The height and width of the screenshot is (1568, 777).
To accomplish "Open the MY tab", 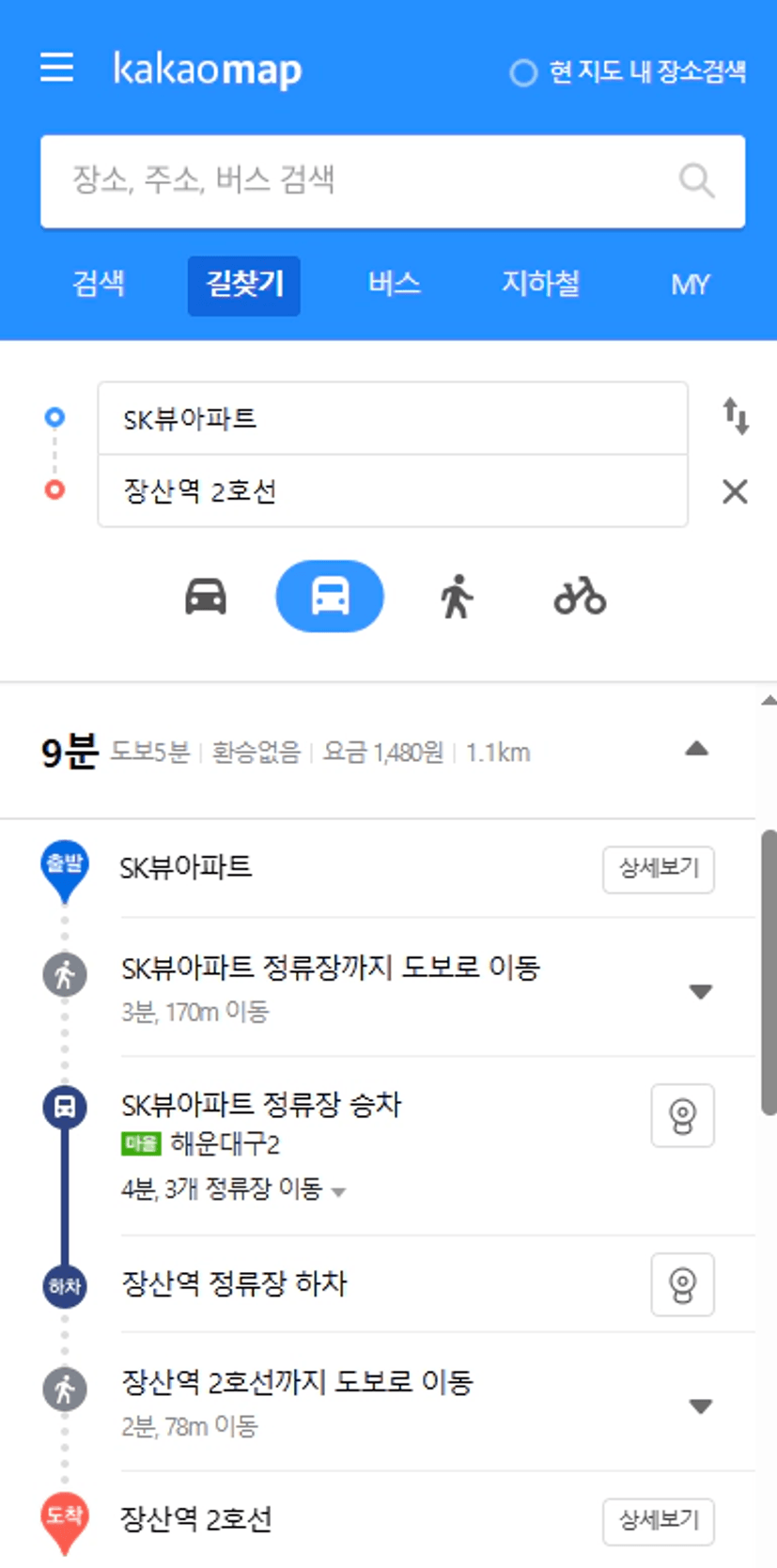I will [x=691, y=284].
